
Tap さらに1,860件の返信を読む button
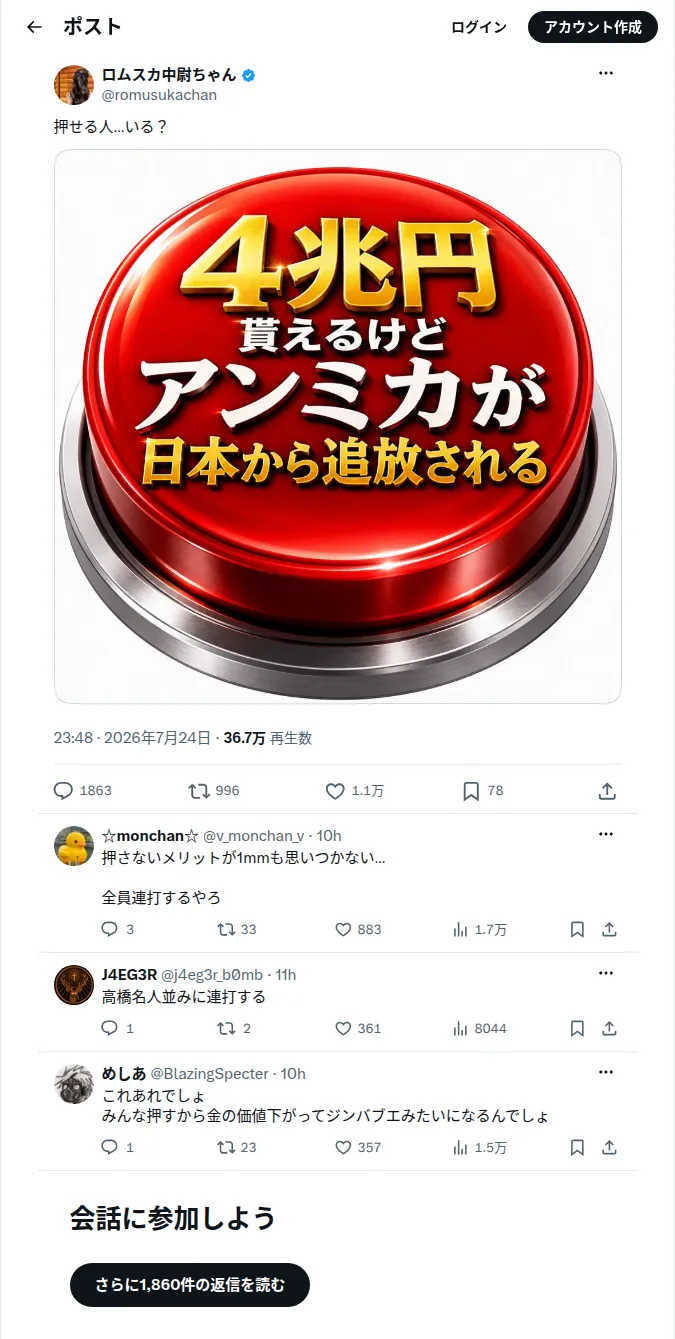[x=190, y=1285]
